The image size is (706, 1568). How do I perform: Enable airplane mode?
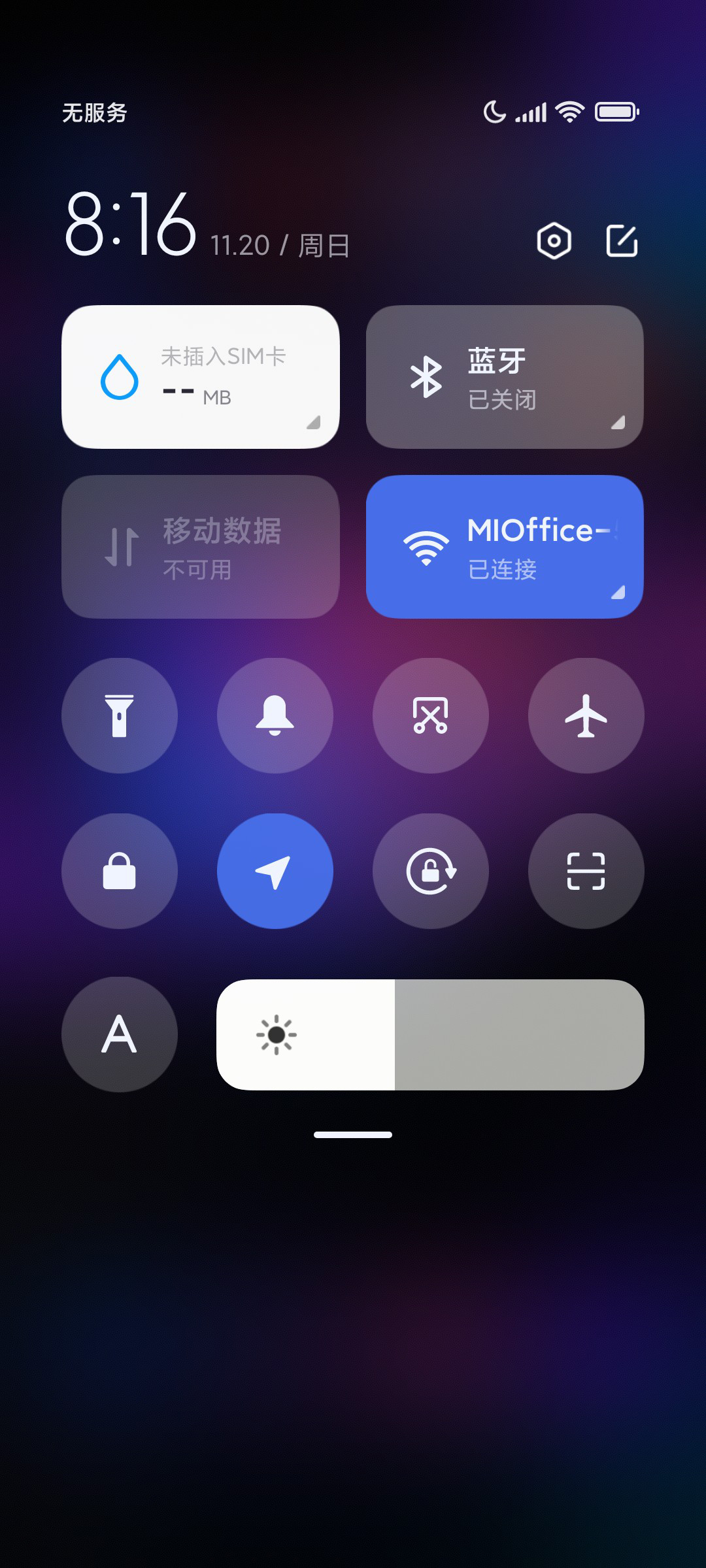[586, 715]
